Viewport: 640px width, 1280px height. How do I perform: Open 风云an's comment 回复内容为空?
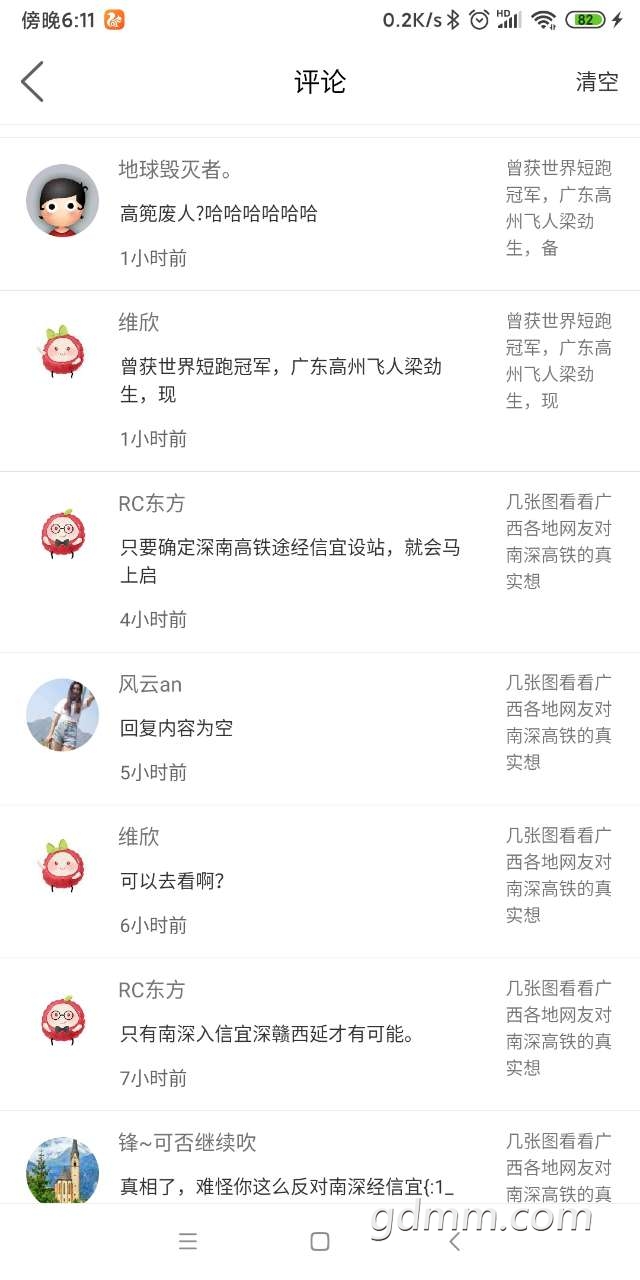pyautogui.click(x=177, y=728)
